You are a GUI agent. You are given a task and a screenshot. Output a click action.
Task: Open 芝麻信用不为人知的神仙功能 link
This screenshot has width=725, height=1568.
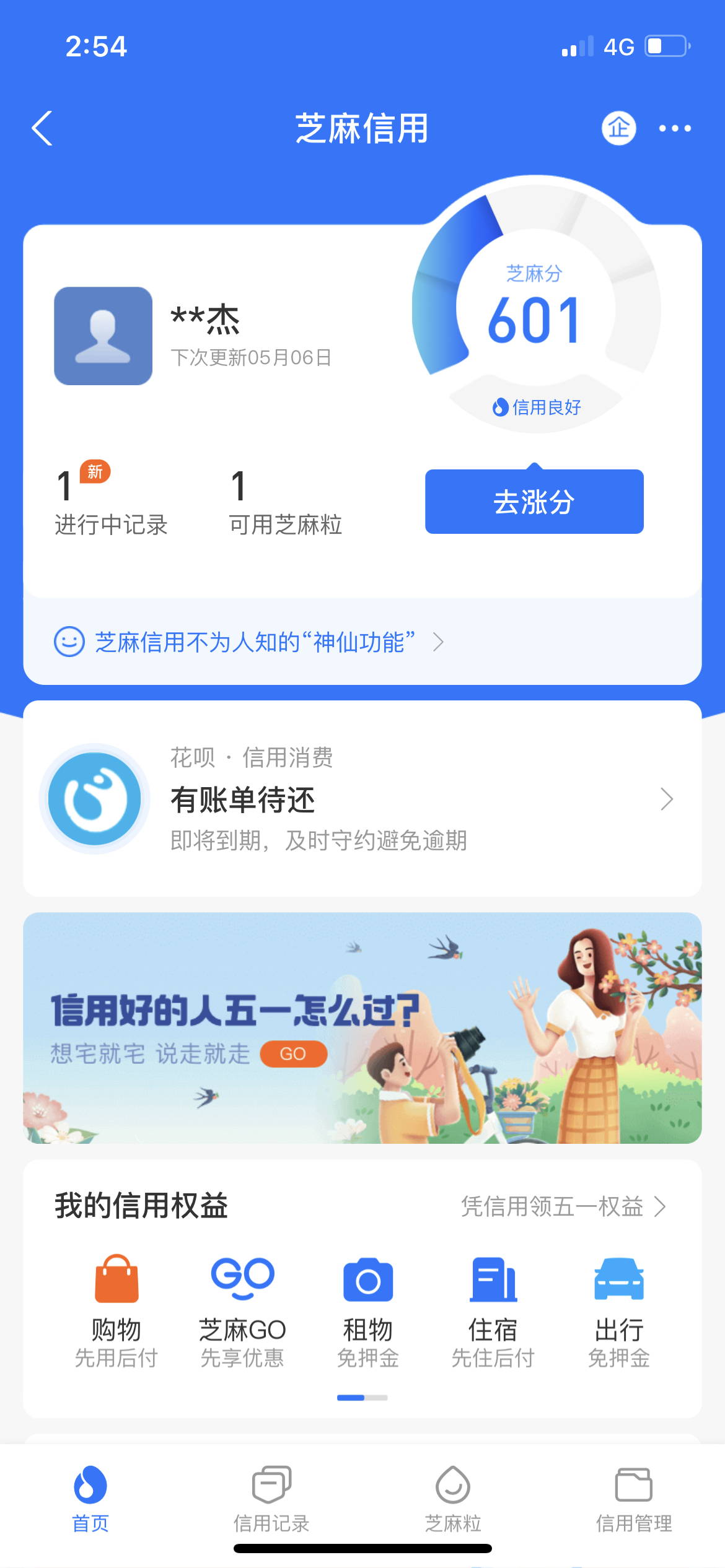[255, 642]
